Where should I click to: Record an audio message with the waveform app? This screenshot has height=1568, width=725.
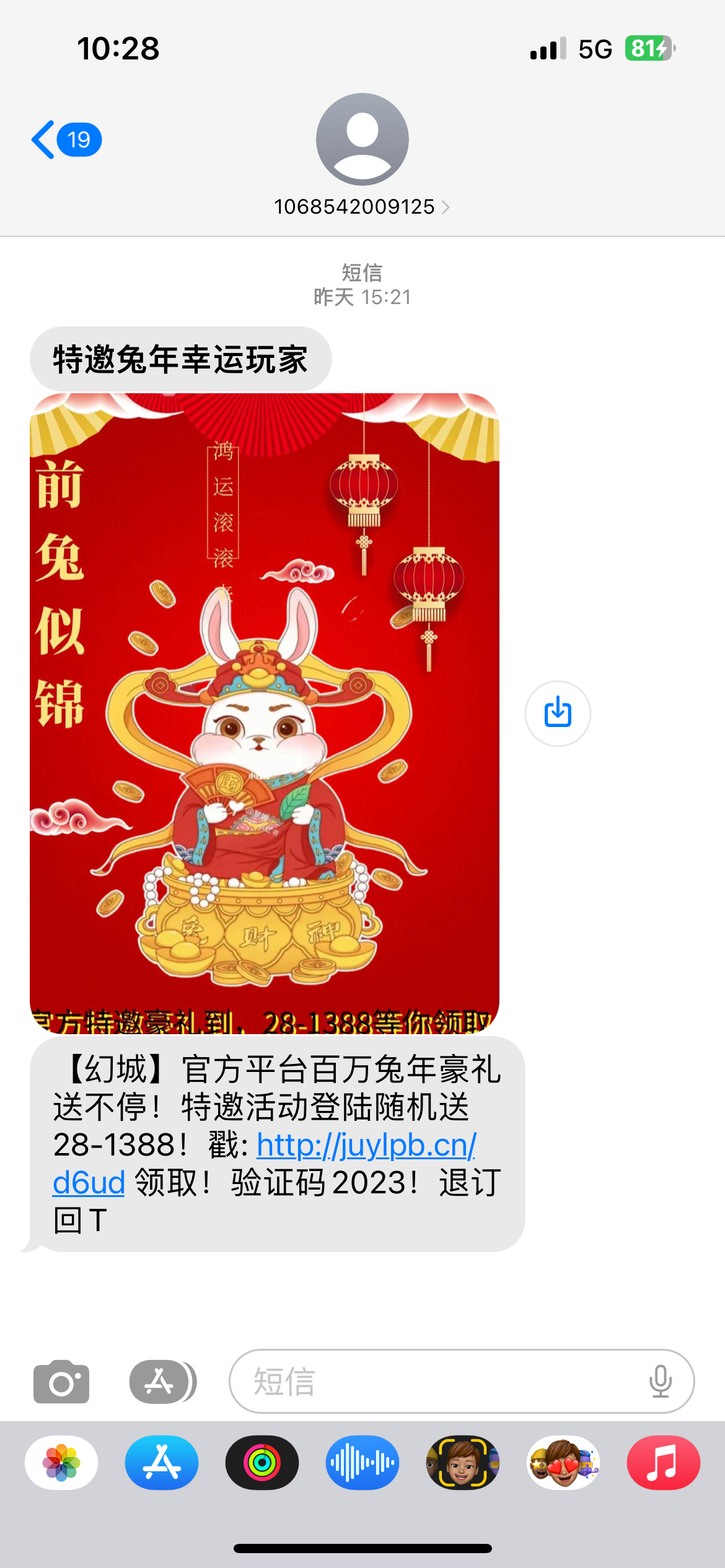pos(362,1463)
